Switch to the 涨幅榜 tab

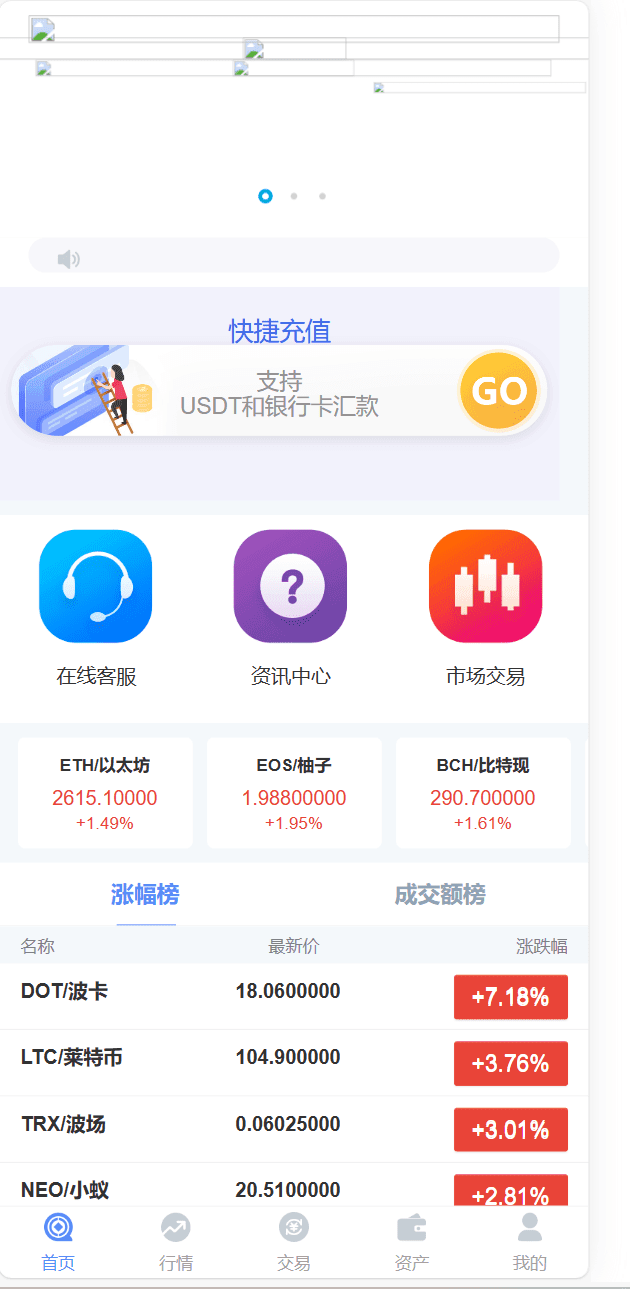[146, 894]
